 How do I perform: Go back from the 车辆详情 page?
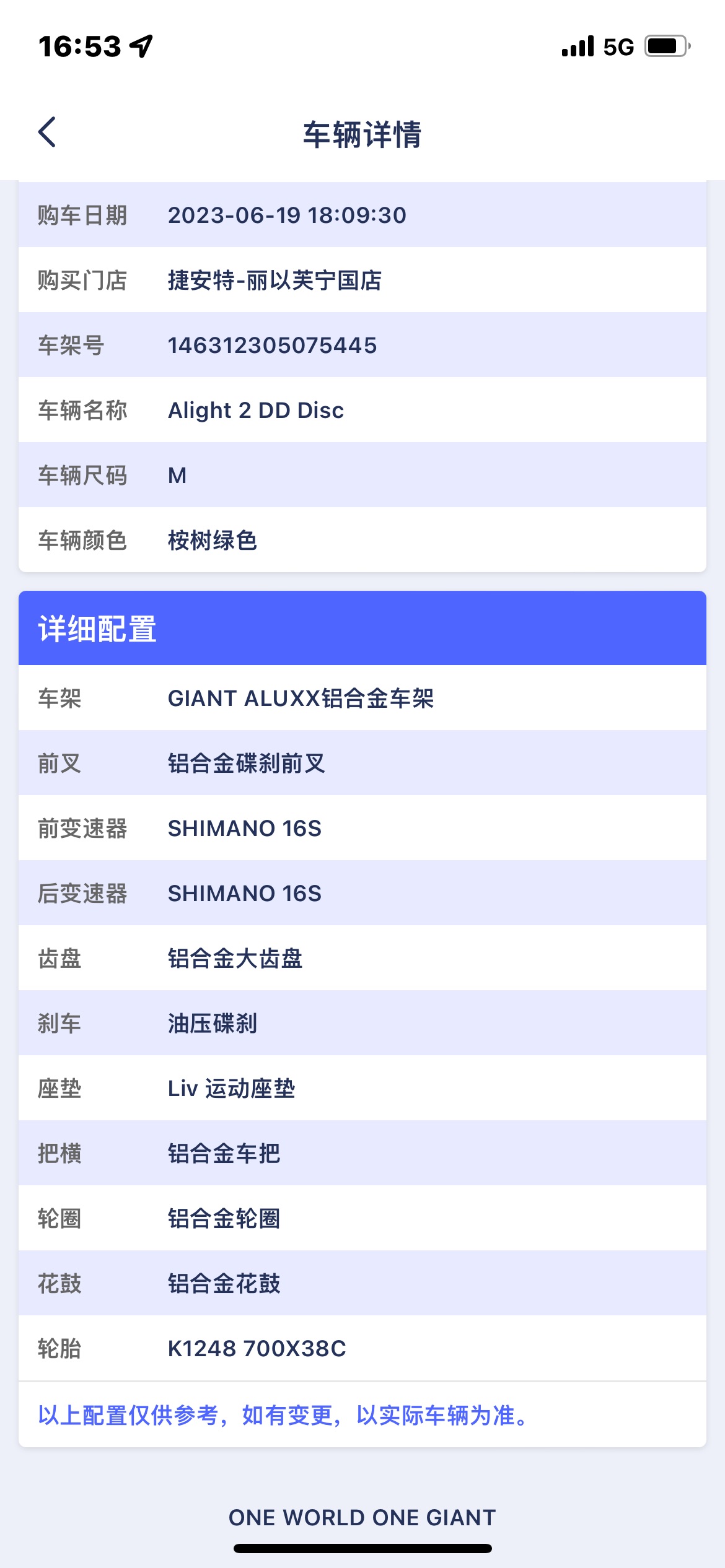47,132
